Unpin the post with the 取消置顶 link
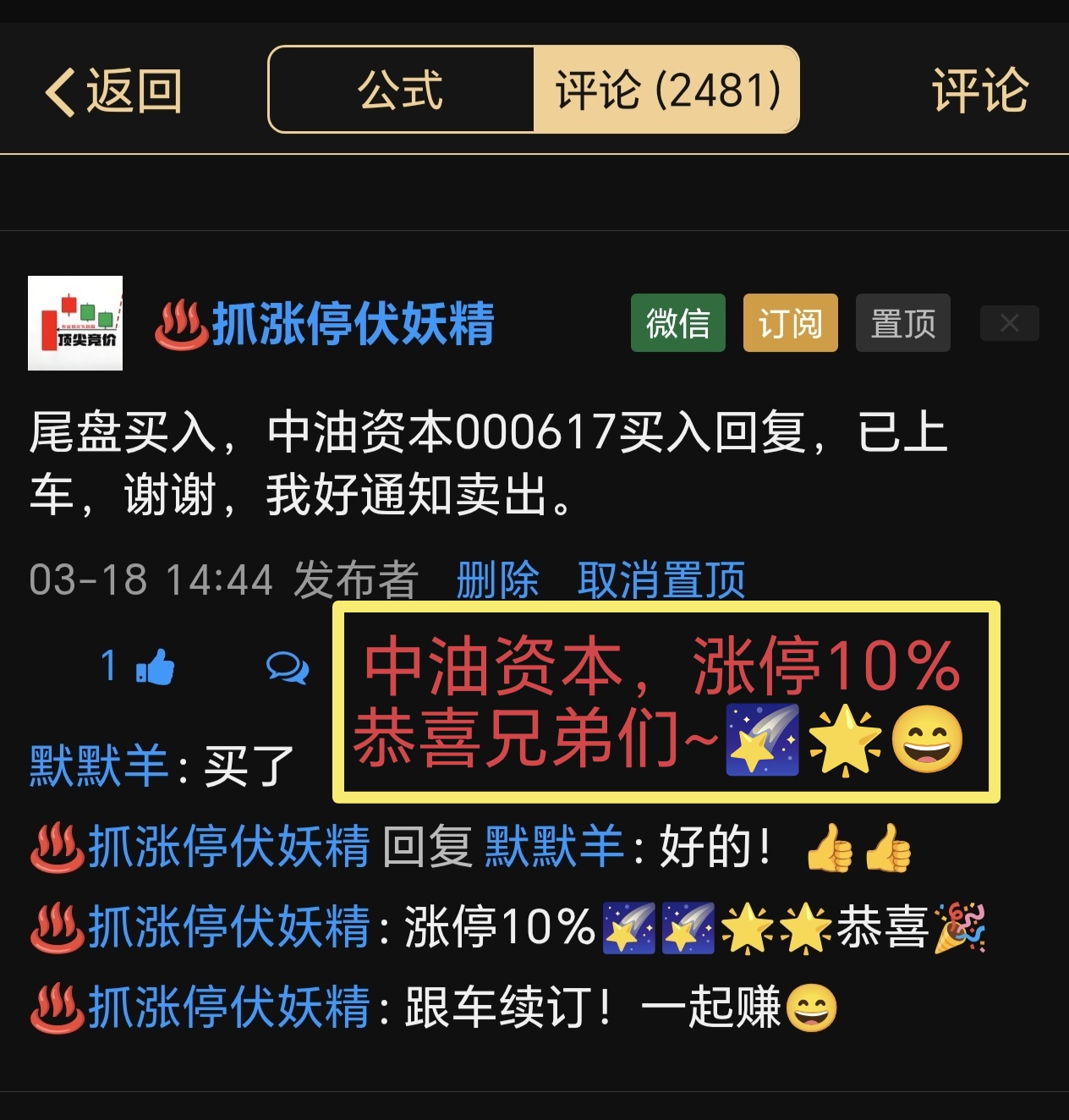This screenshot has width=1069, height=1120. [x=661, y=580]
